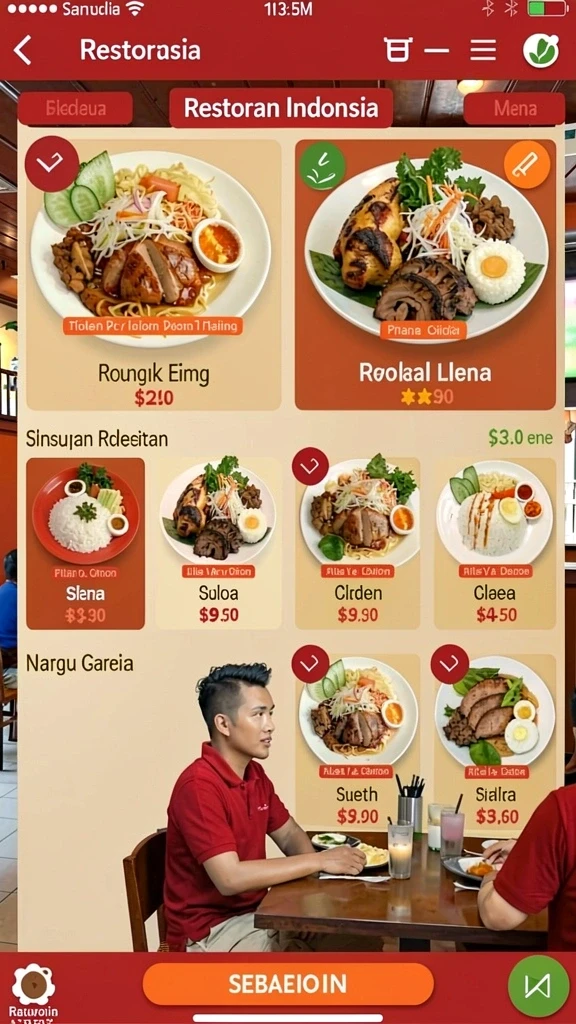Open the hamburger menu in the header
This screenshot has height=1024, width=576.
483,50
